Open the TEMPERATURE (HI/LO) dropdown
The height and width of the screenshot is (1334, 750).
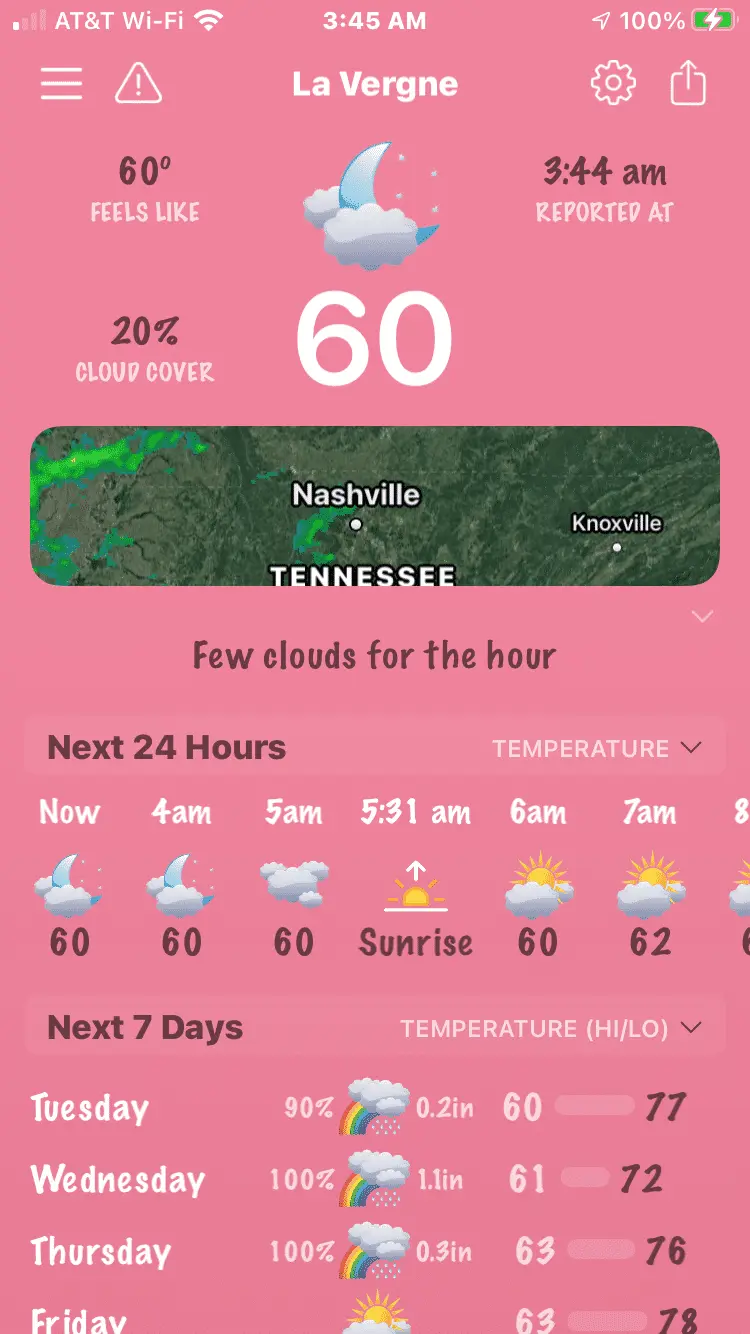pos(550,1029)
